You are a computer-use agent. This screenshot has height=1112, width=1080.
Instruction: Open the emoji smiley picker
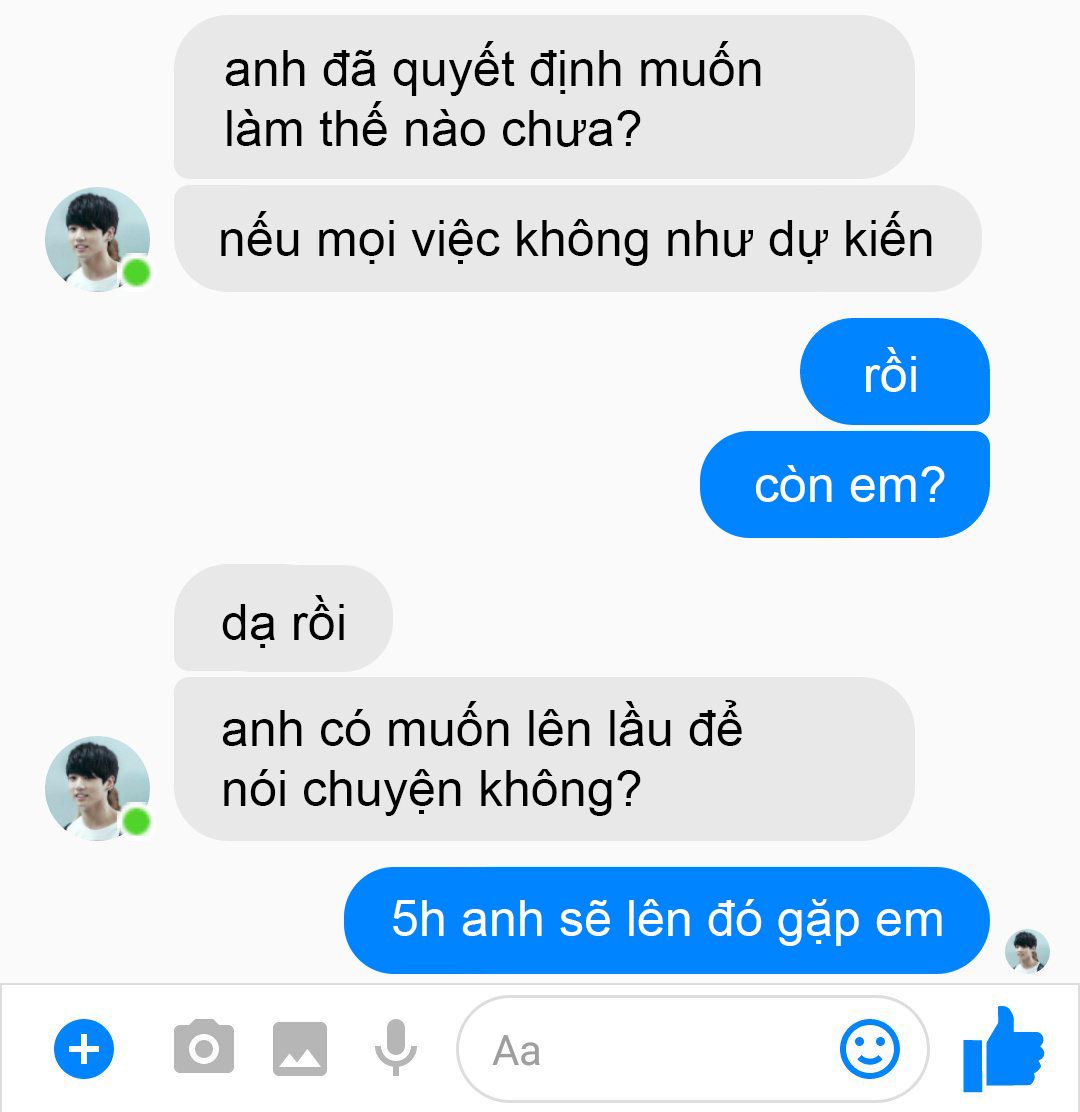[x=869, y=1050]
